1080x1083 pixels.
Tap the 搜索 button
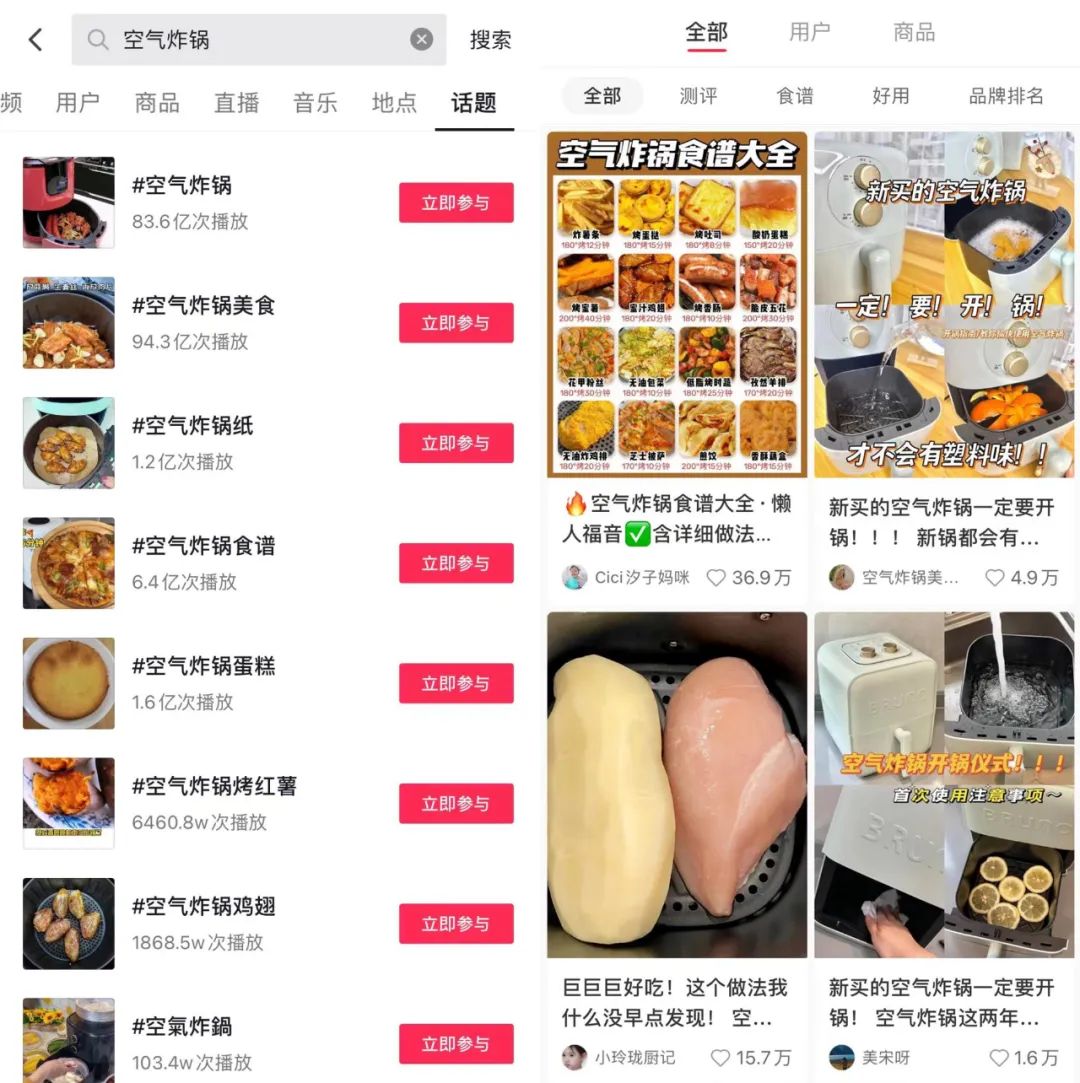[490, 40]
